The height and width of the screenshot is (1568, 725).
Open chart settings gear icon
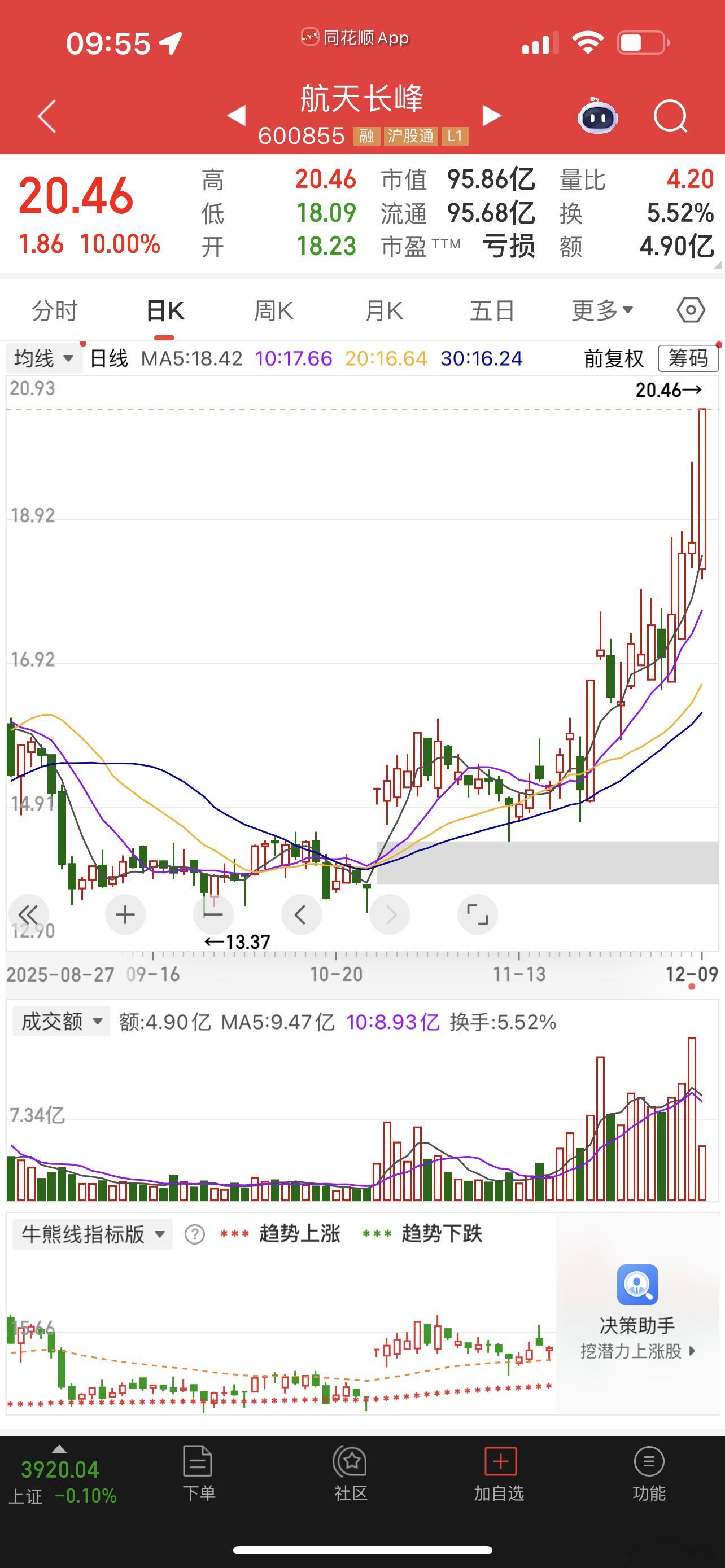(691, 310)
